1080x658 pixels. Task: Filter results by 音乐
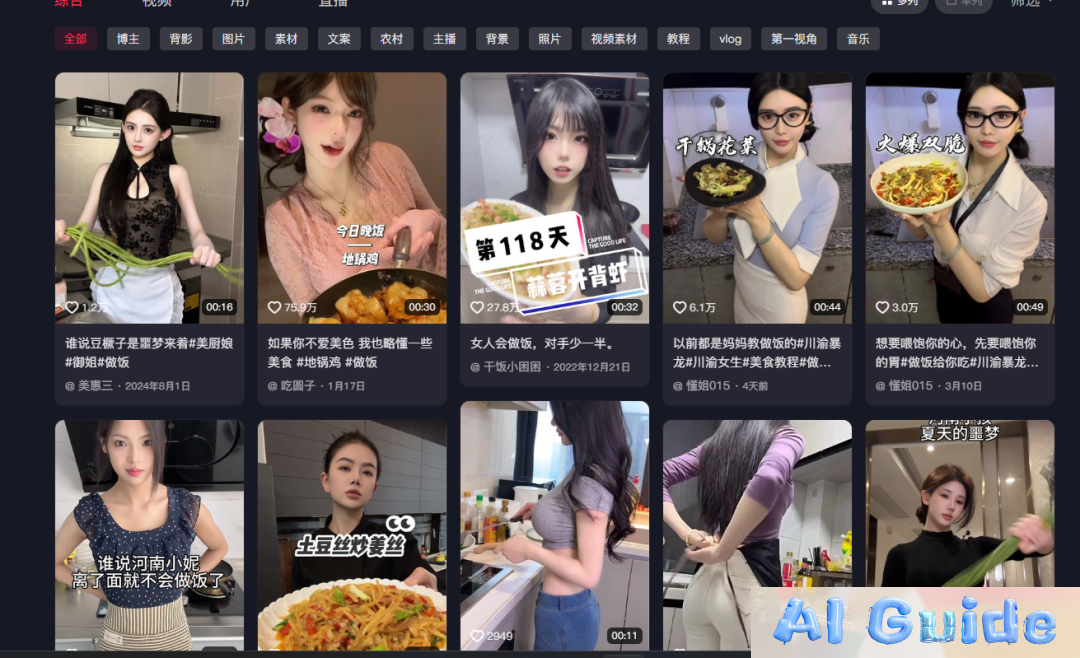click(858, 39)
